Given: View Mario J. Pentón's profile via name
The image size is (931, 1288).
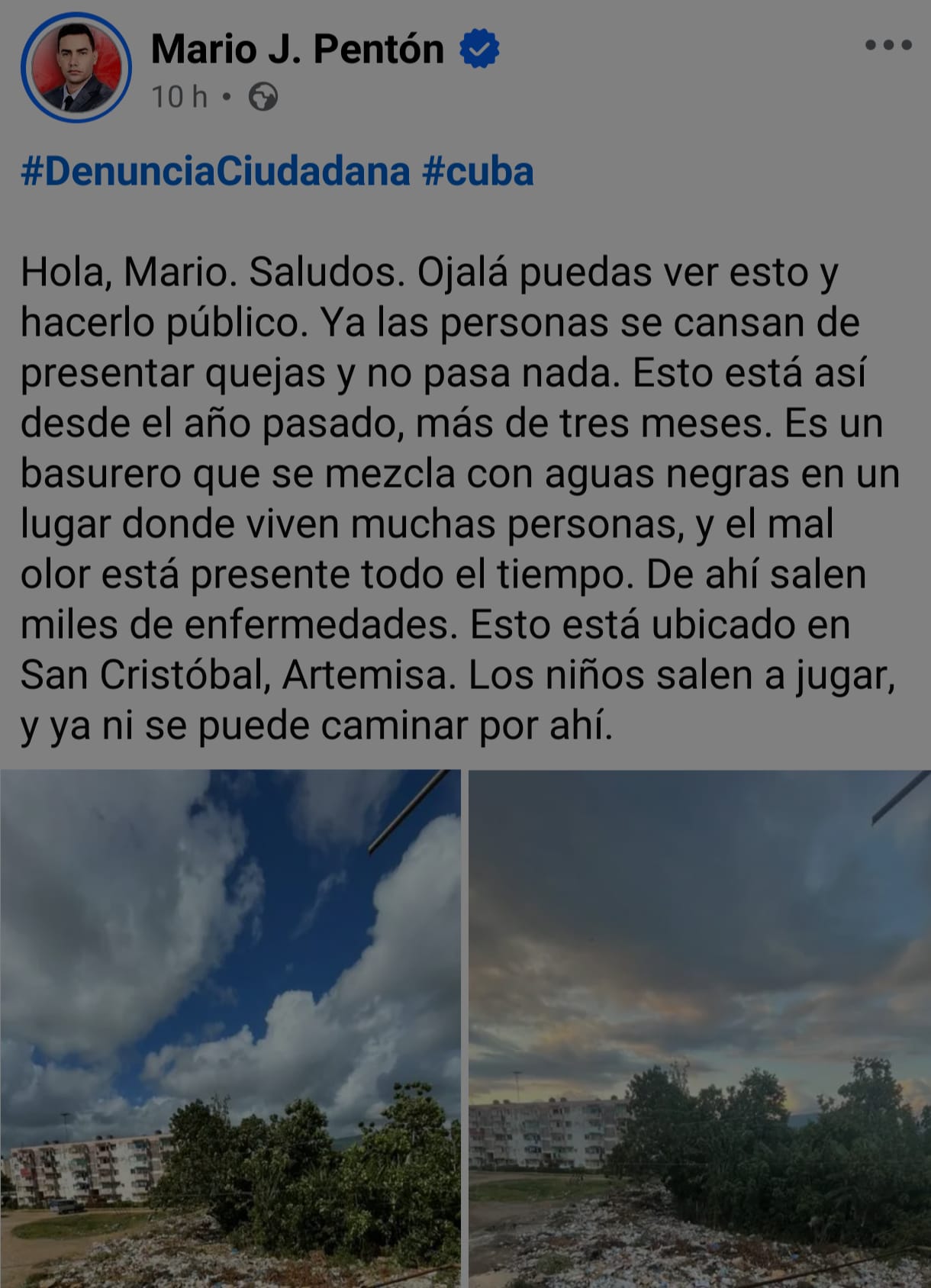Looking at the screenshot, I should click(x=296, y=47).
